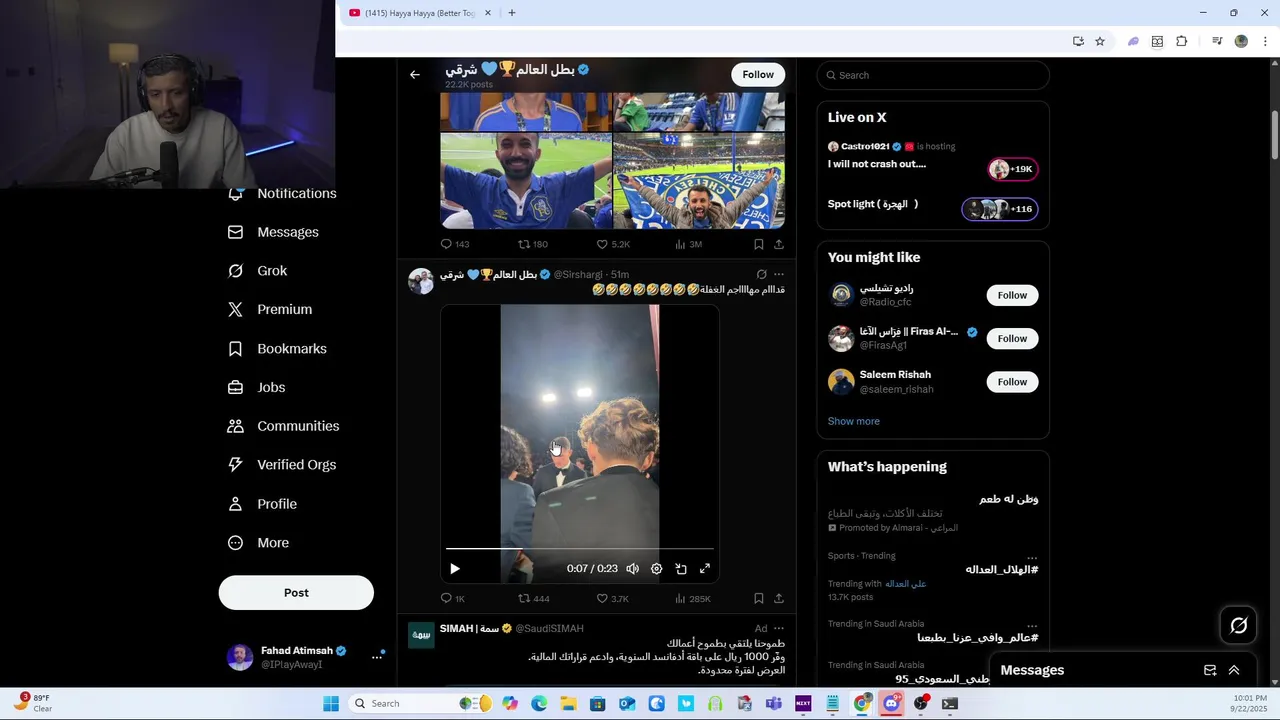Open Grok from the sidebar

tap(271, 271)
